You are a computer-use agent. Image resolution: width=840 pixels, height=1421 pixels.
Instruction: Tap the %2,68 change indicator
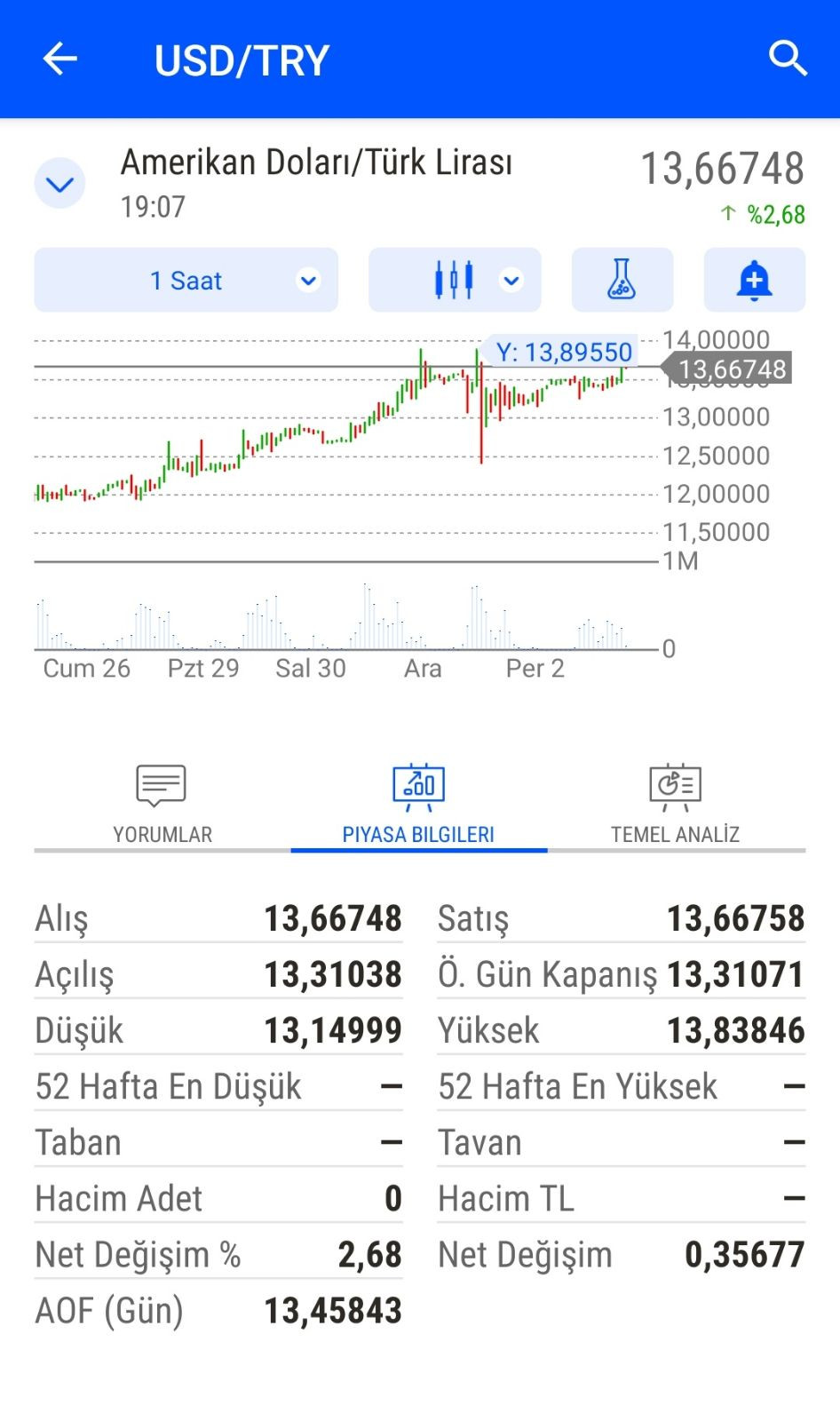764,213
